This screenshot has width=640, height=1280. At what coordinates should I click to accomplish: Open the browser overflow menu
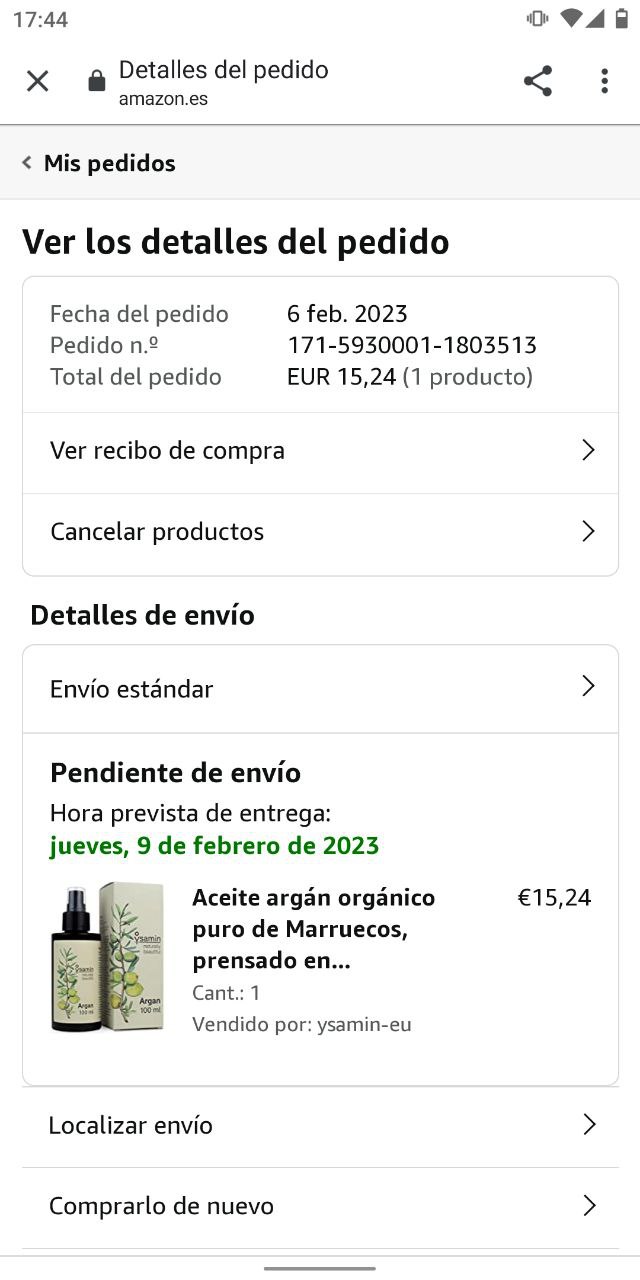pyautogui.click(x=604, y=81)
